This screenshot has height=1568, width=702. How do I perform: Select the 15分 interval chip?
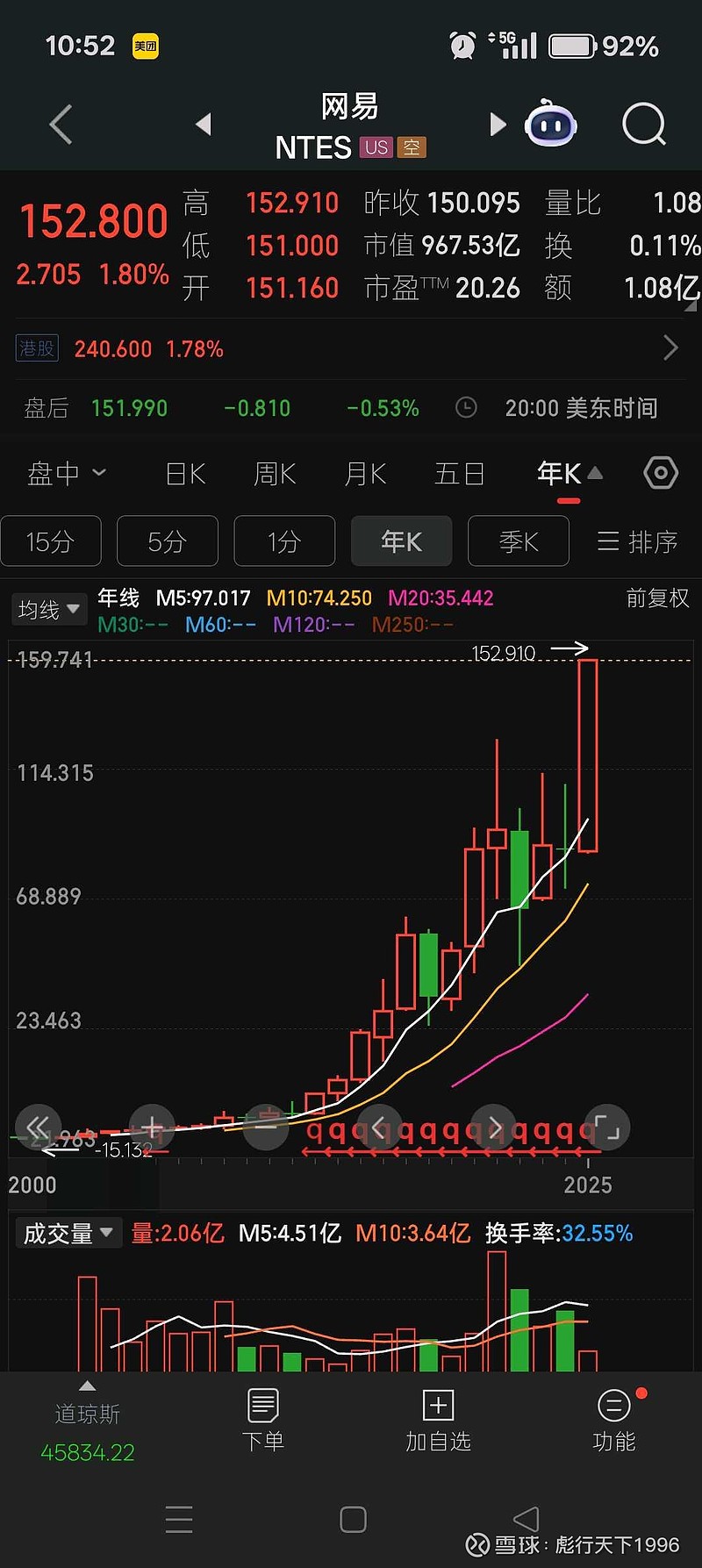click(x=51, y=541)
